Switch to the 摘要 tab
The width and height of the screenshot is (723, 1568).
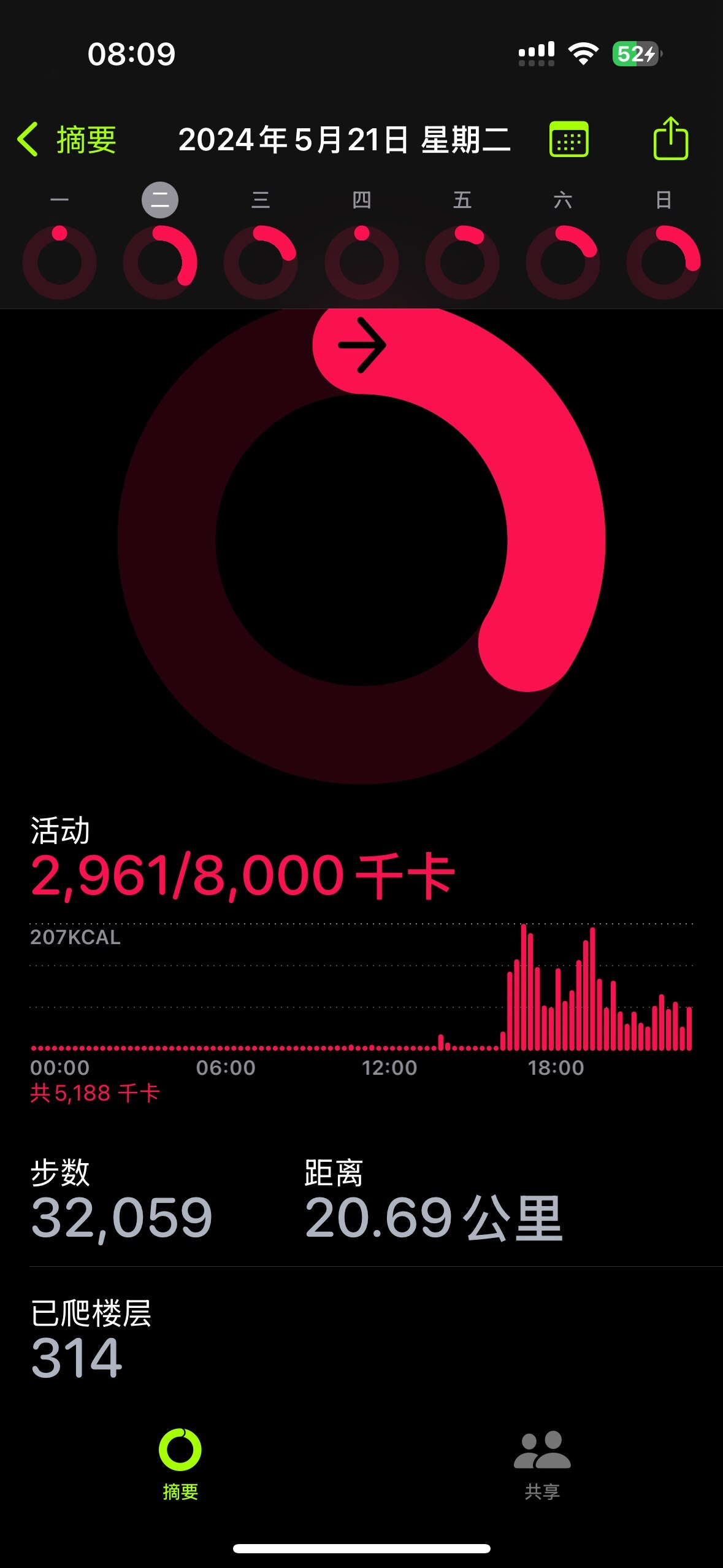(x=180, y=1464)
